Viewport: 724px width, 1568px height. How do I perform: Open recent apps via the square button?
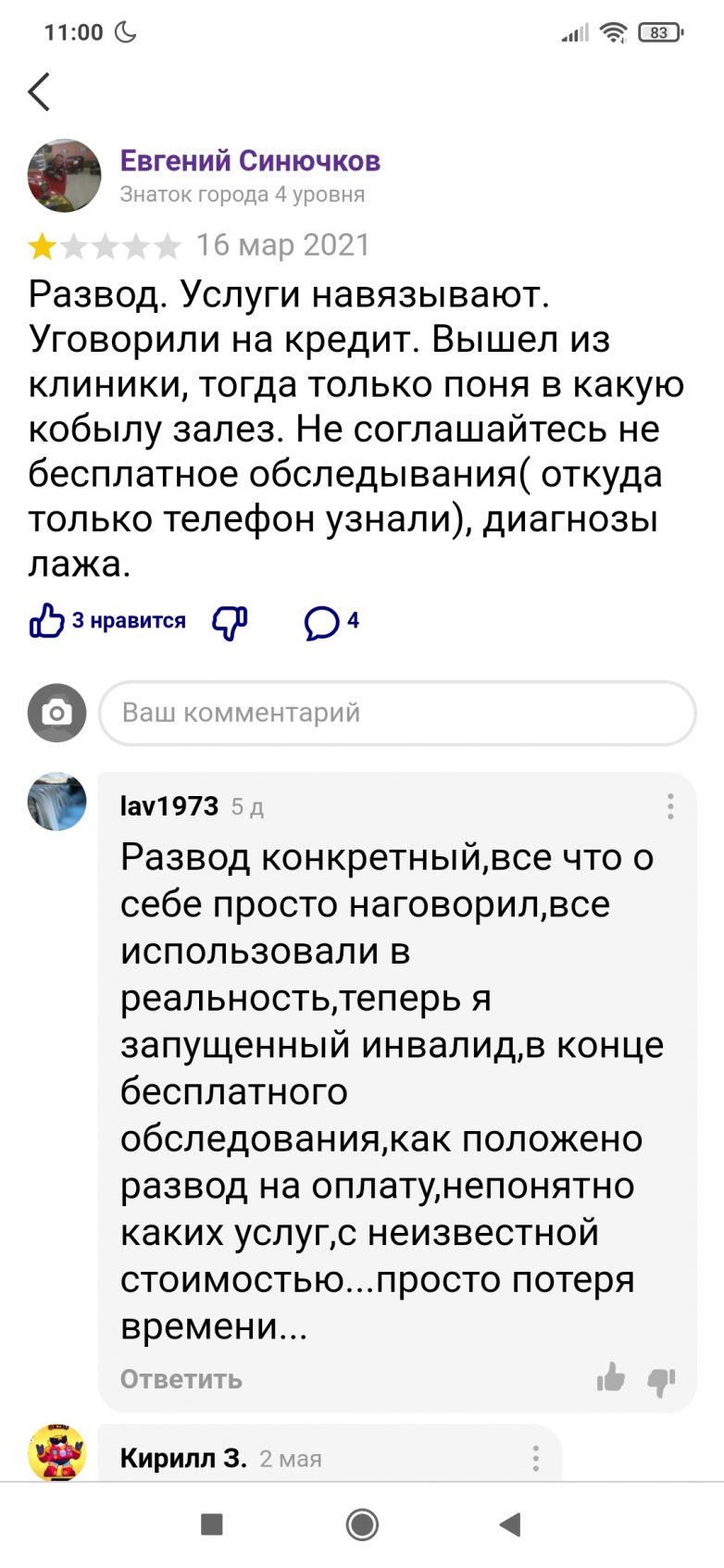coord(212,1524)
